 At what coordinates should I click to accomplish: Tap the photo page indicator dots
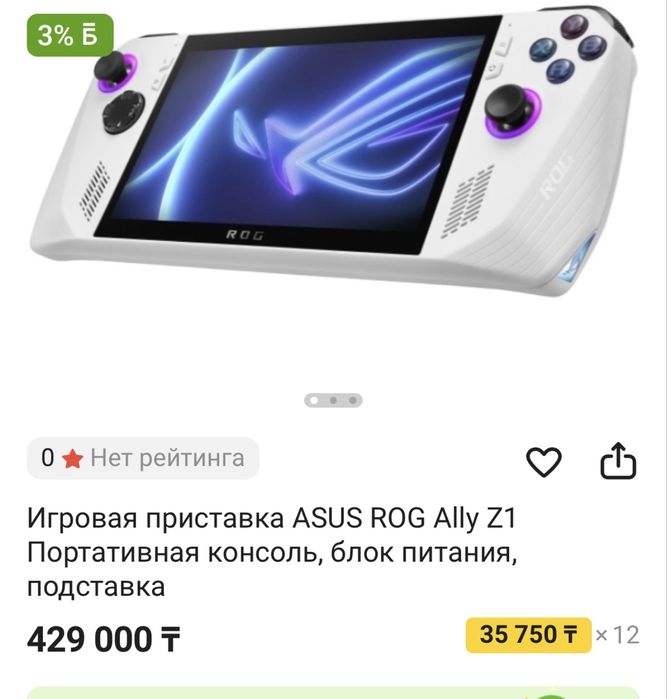pos(333,400)
